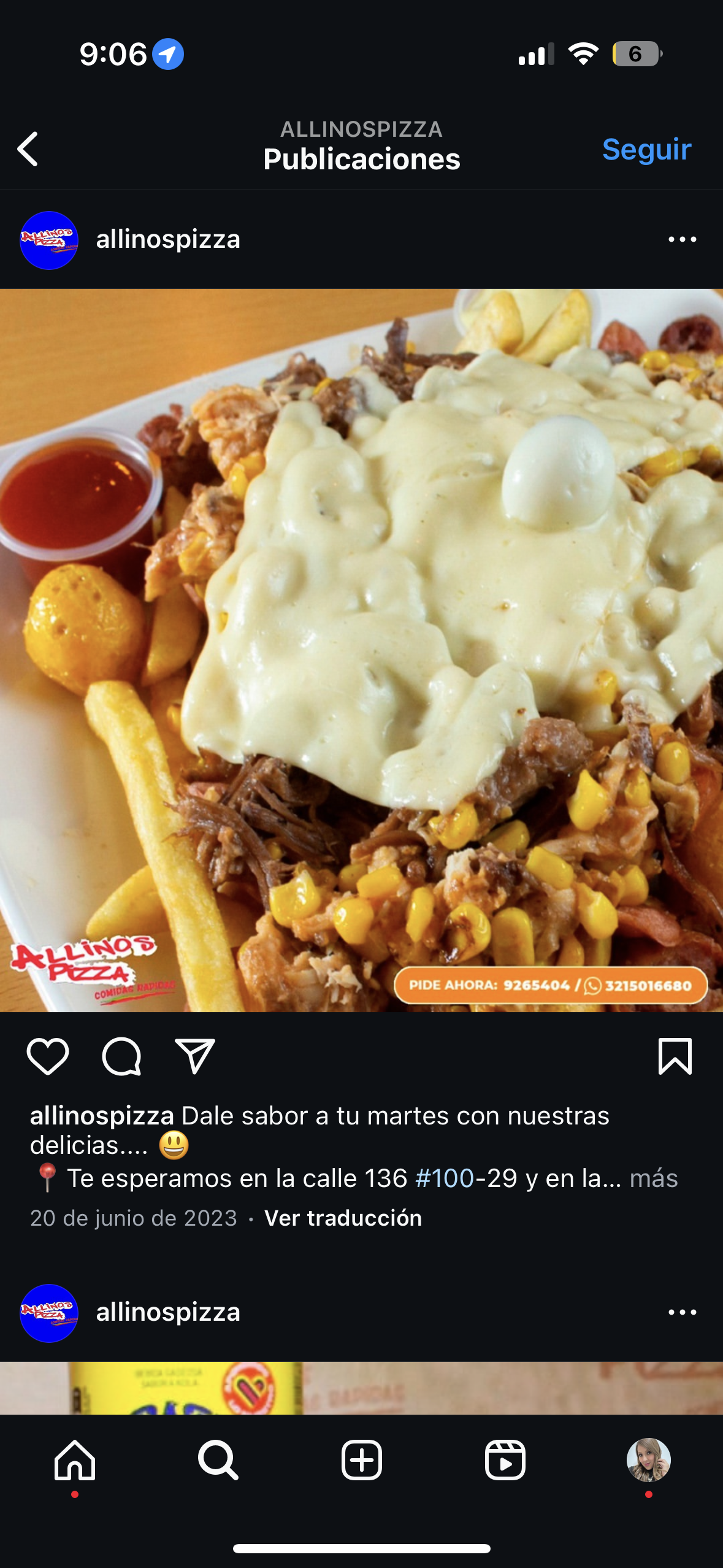
Task: Open your own profile tab
Action: pyautogui.click(x=648, y=1460)
